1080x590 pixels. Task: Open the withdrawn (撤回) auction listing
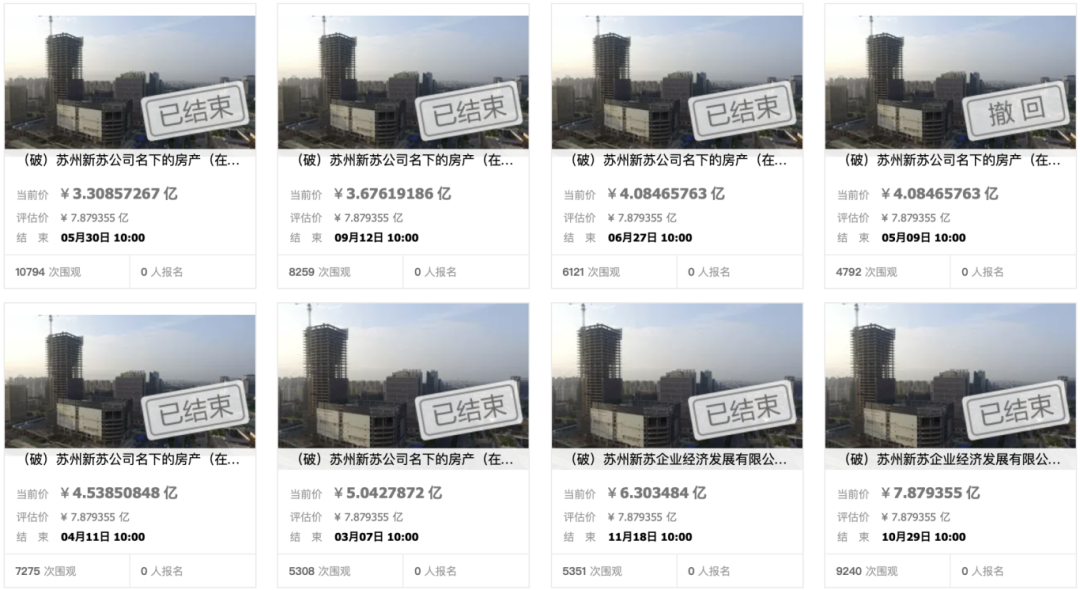[950, 159]
